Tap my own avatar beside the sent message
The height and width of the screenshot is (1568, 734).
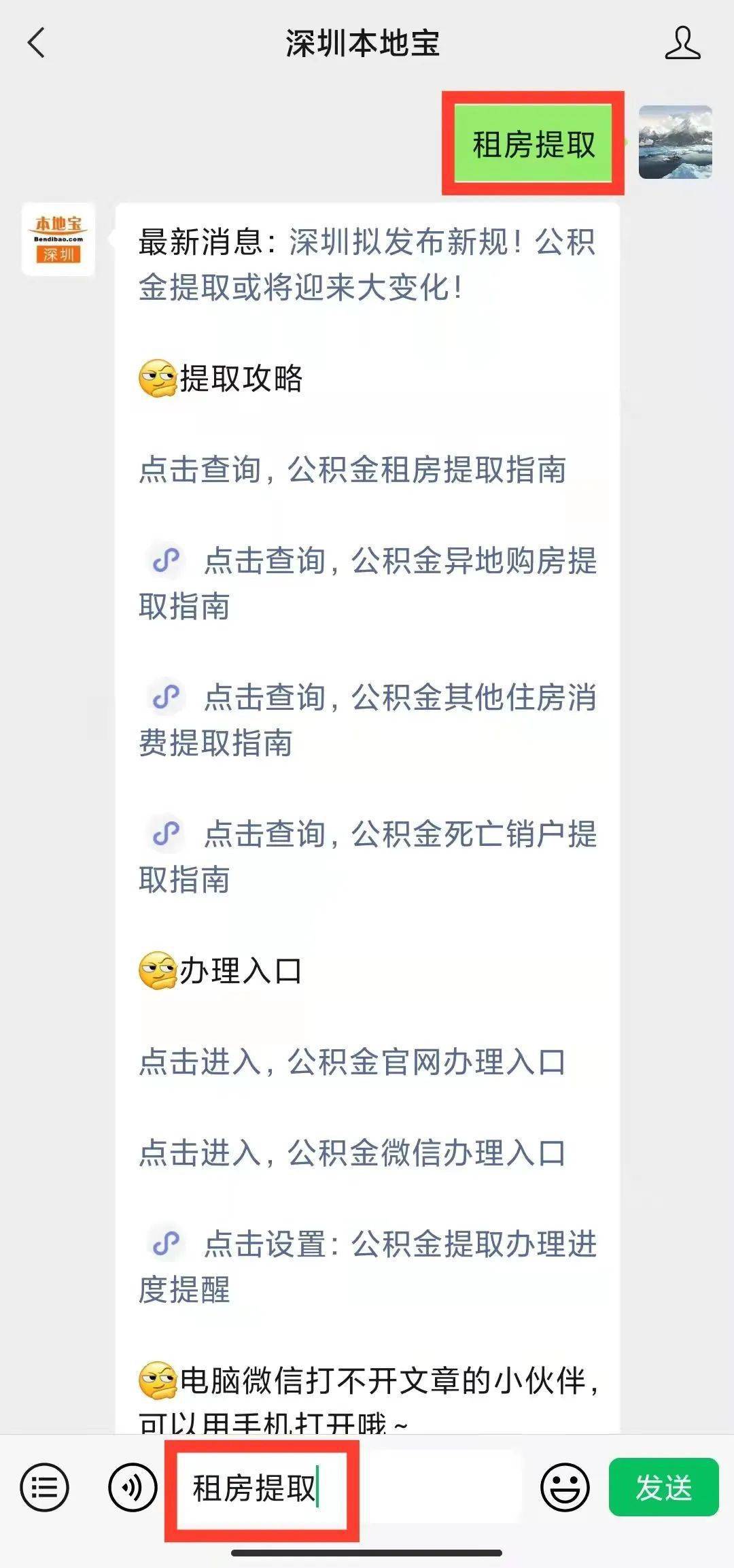(675, 143)
